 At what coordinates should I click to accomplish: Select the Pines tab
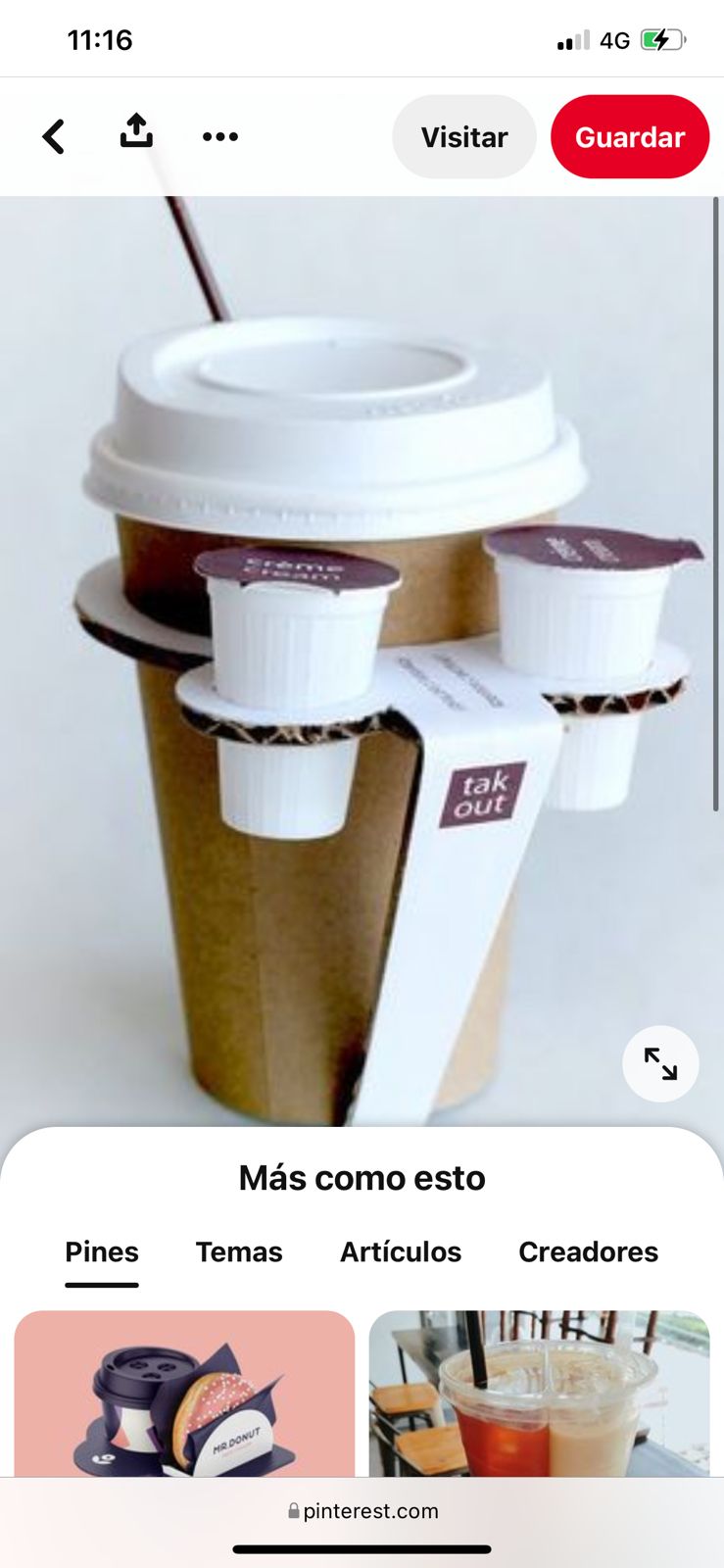click(x=102, y=1252)
